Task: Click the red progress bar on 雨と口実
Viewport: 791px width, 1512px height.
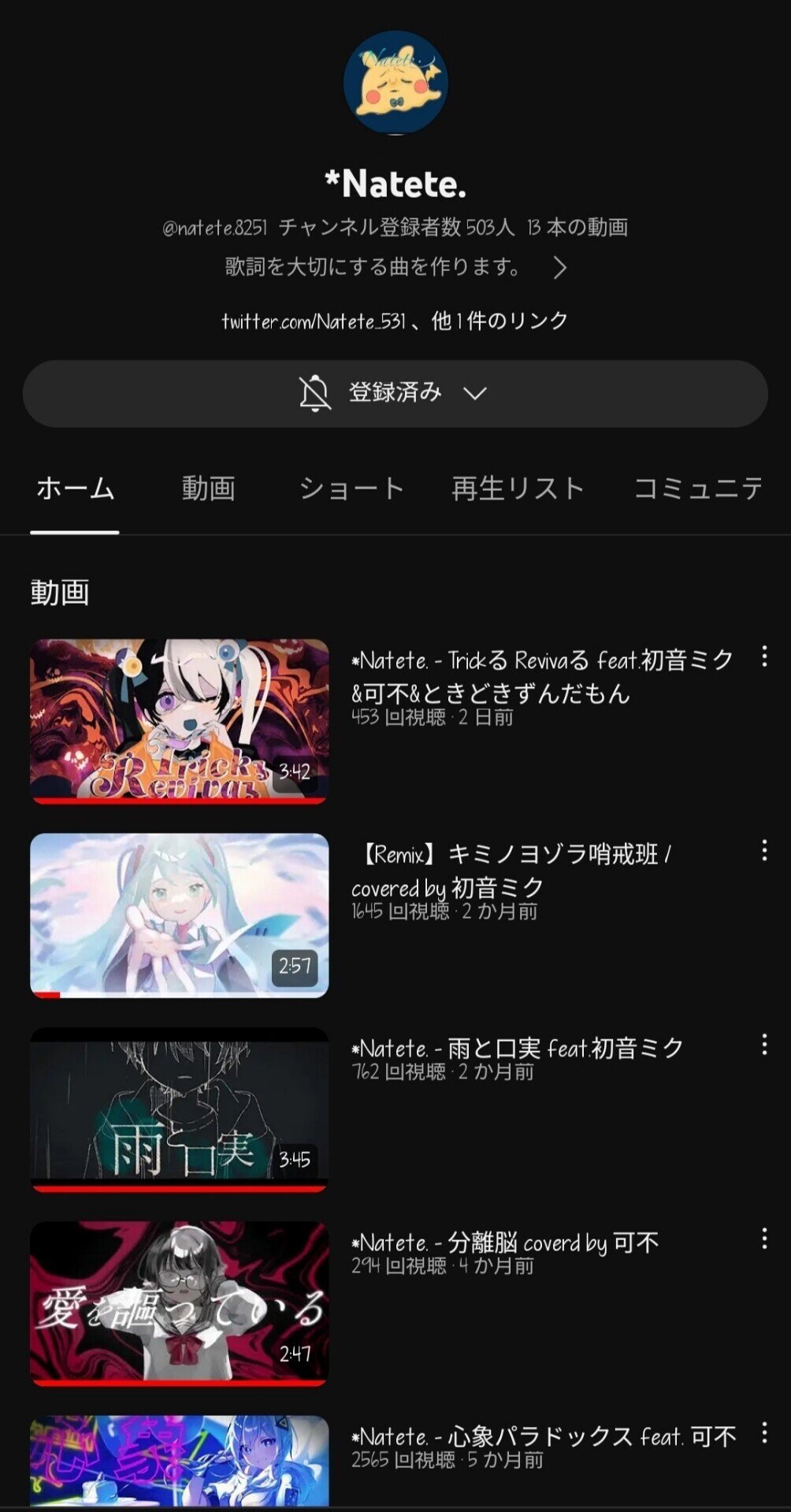Action: click(178, 1185)
